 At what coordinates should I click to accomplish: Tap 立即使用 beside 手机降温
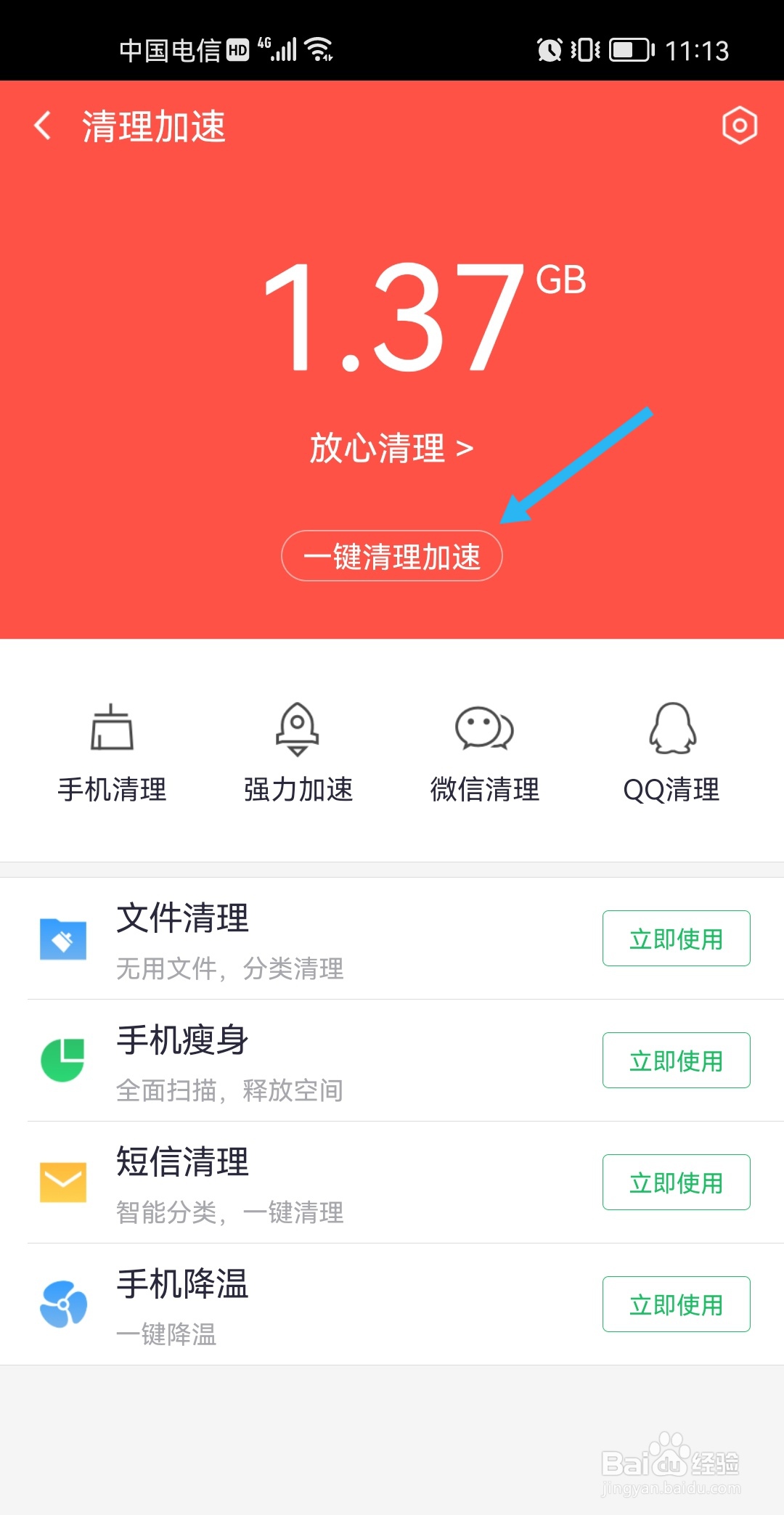(675, 1304)
